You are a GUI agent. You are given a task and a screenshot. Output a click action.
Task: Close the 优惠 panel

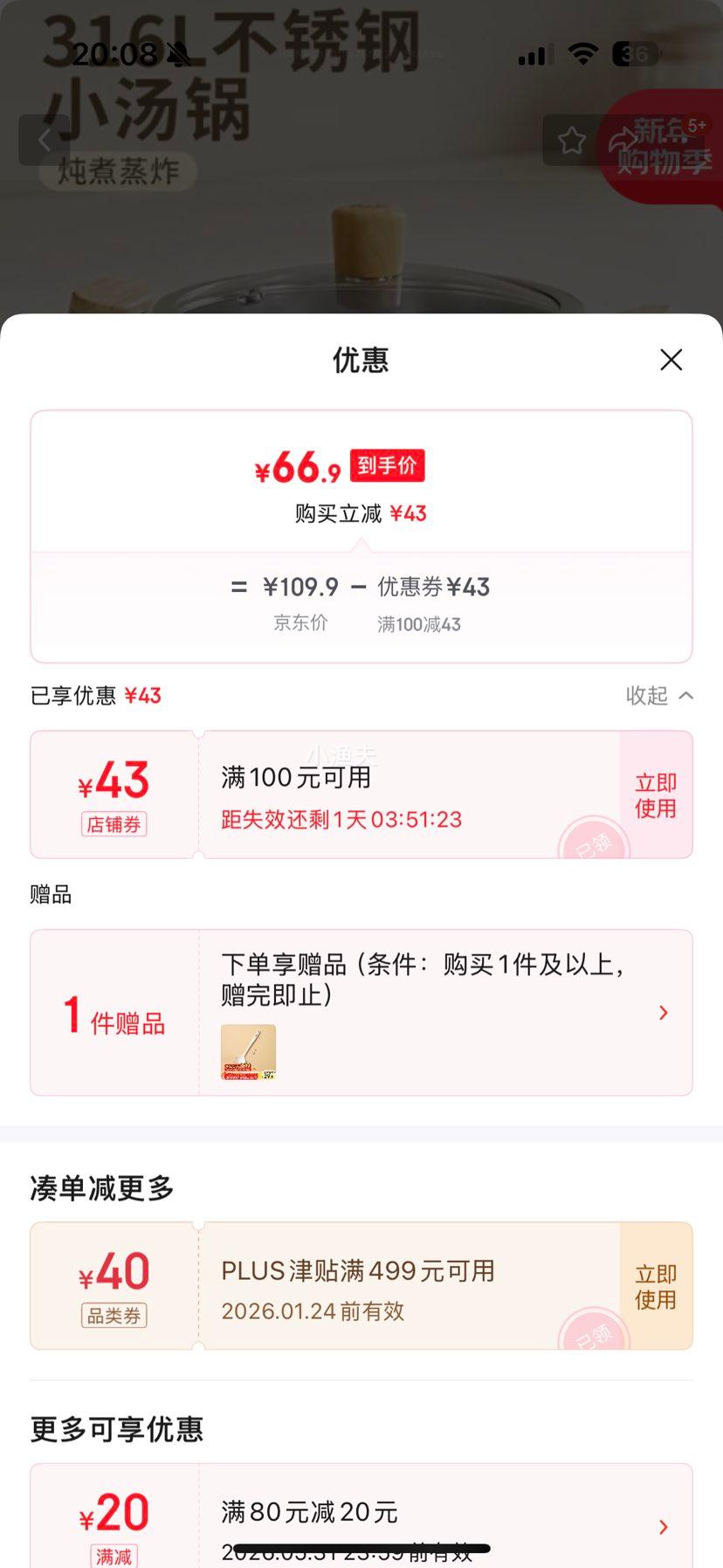[671, 360]
